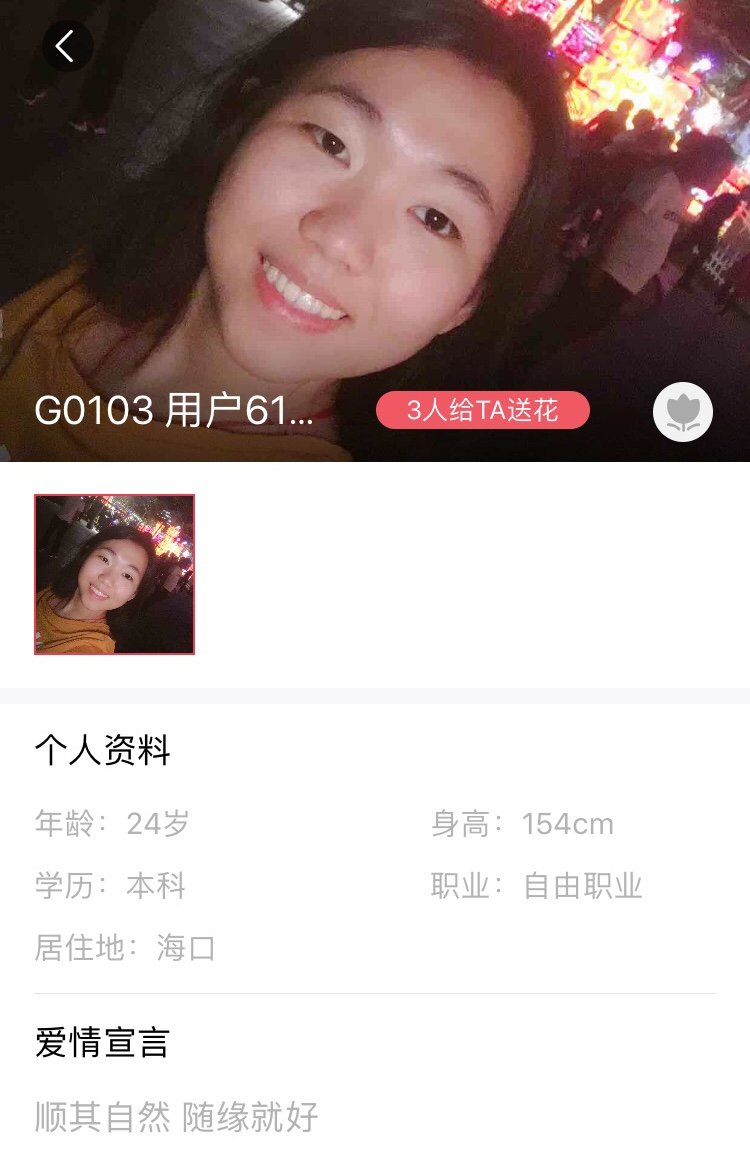The image size is (750, 1159).
Task: Open the small profile photo thumbnail
Action: pyautogui.click(x=114, y=574)
